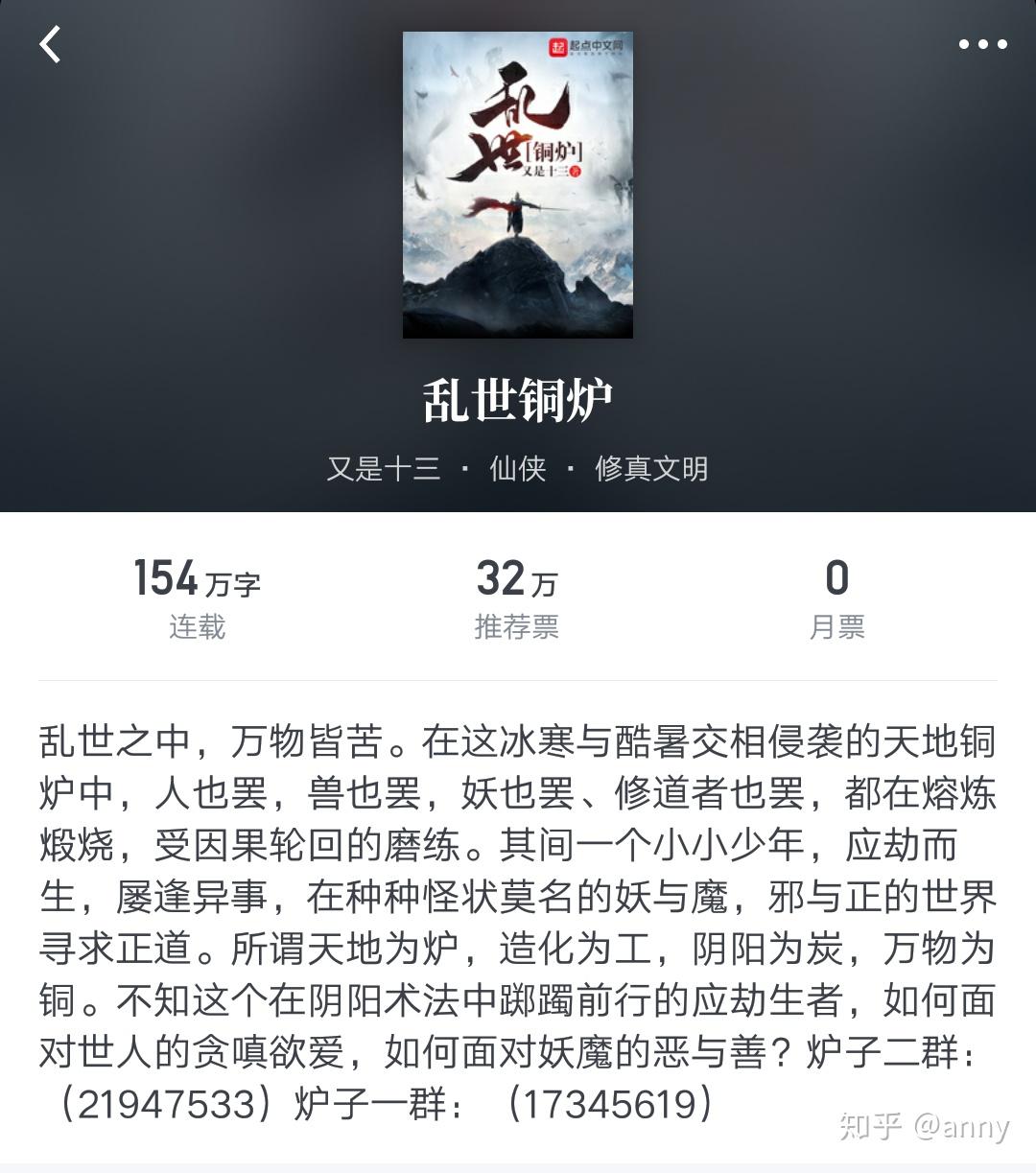This screenshot has width=1036, height=1173.
Task: Toggle the 32万 recommendation votes counter
Action: (515, 578)
